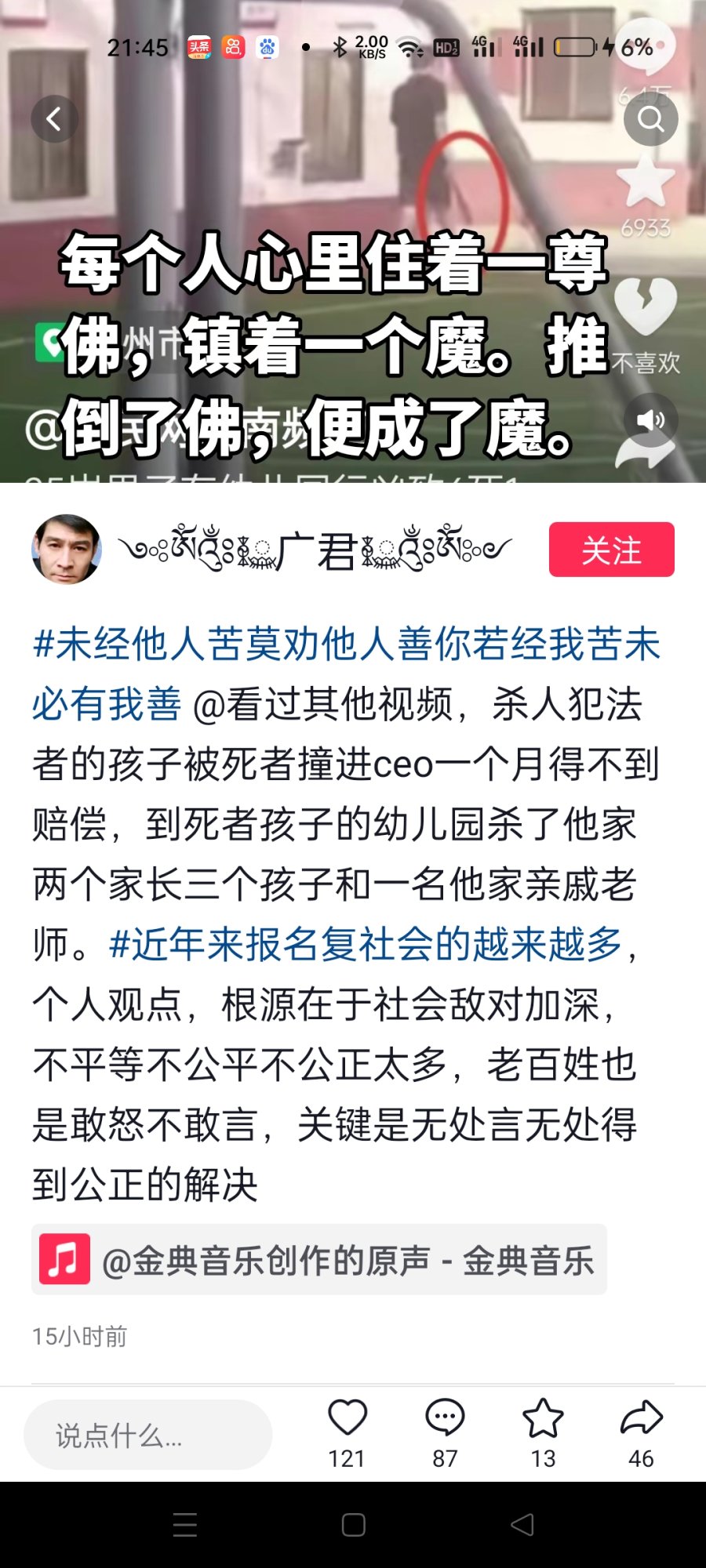
Task: Open search via the magnifier icon
Action: [x=650, y=119]
